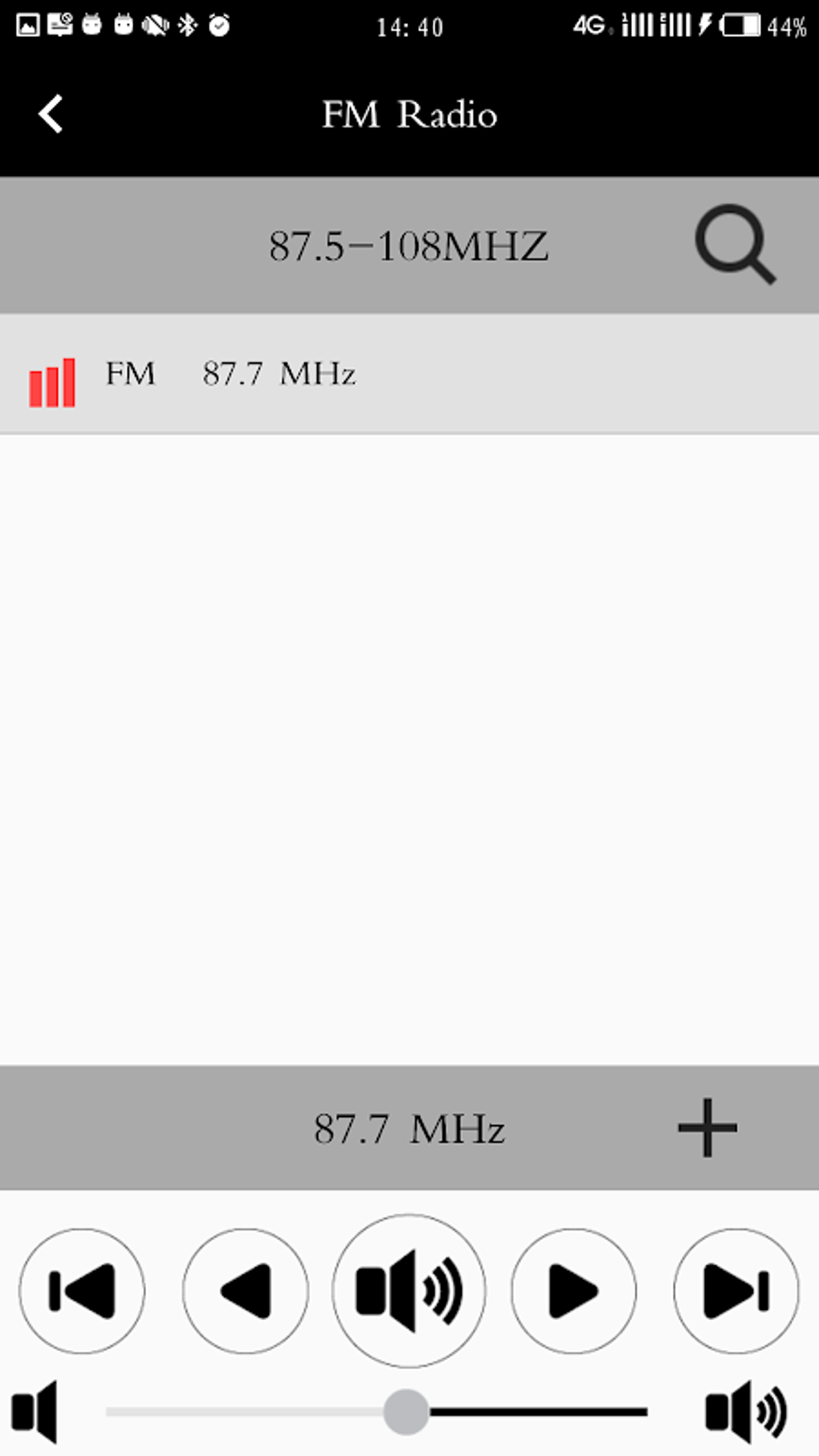Toggle radio sound with center speaker button
This screenshot has height=1456, width=819.
click(409, 1291)
